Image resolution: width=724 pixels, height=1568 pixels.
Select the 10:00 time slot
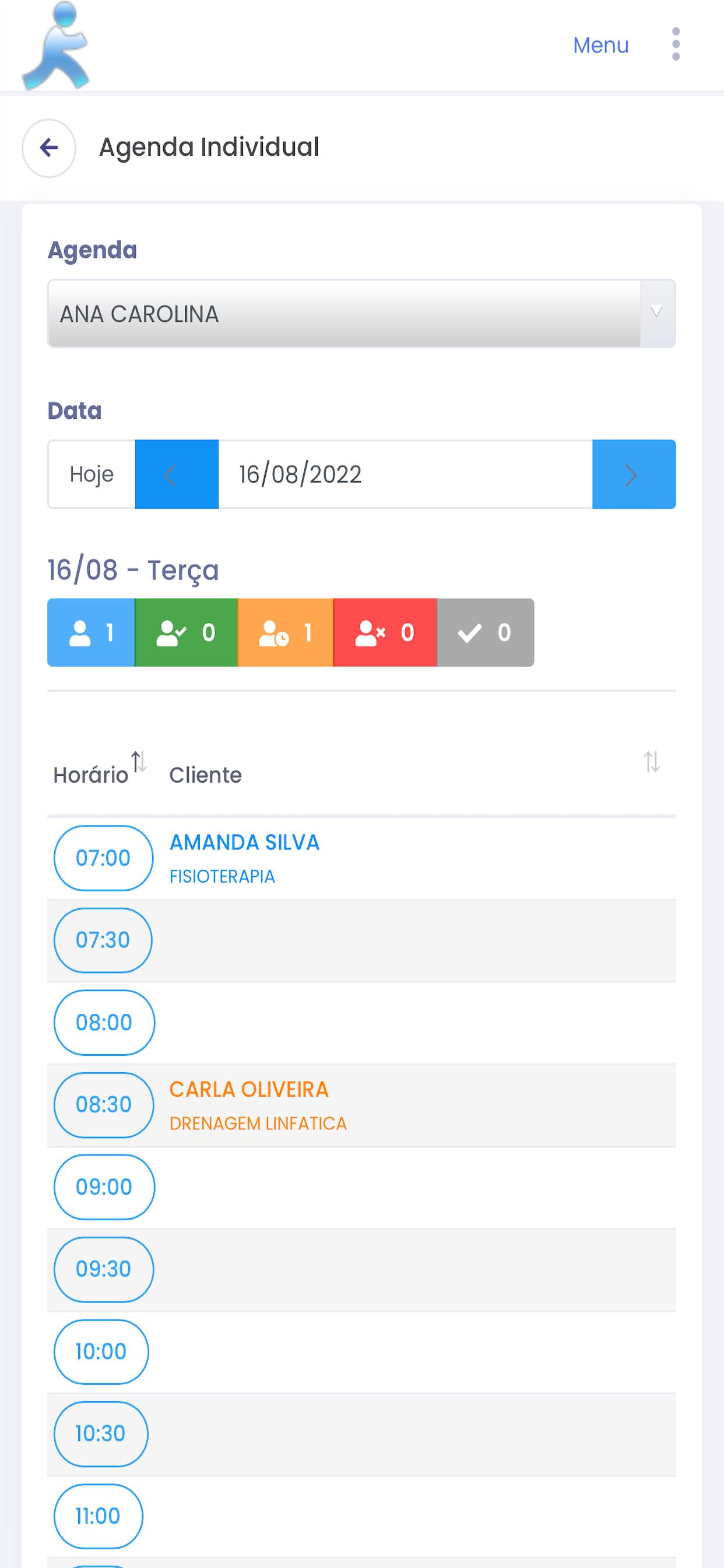(x=101, y=1352)
